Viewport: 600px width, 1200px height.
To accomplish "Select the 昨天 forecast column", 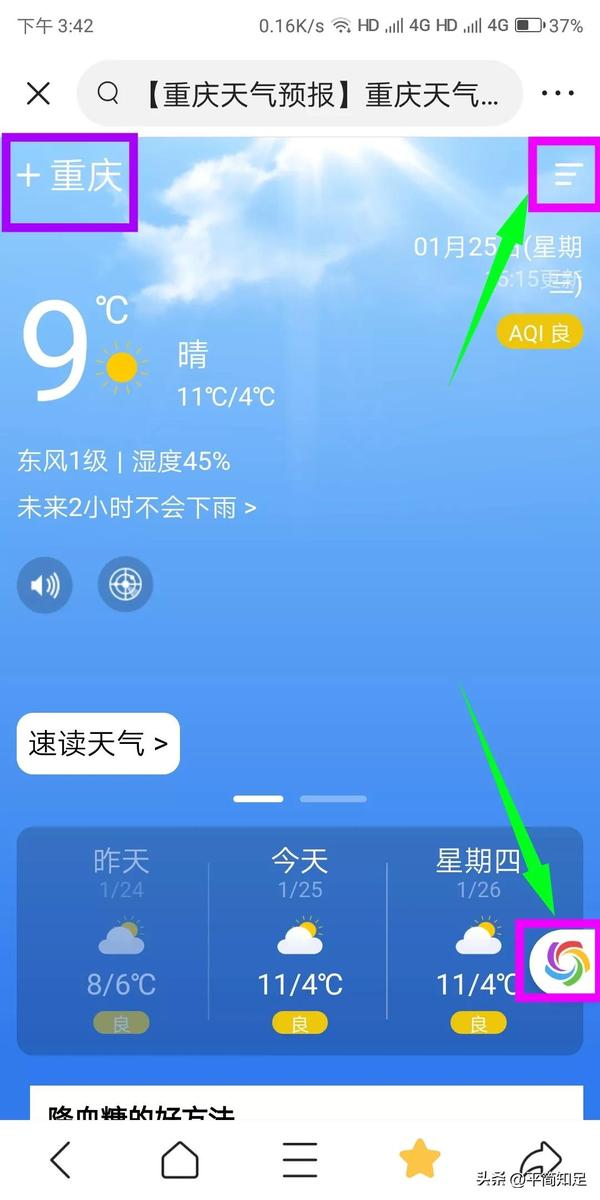I will (x=121, y=940).
